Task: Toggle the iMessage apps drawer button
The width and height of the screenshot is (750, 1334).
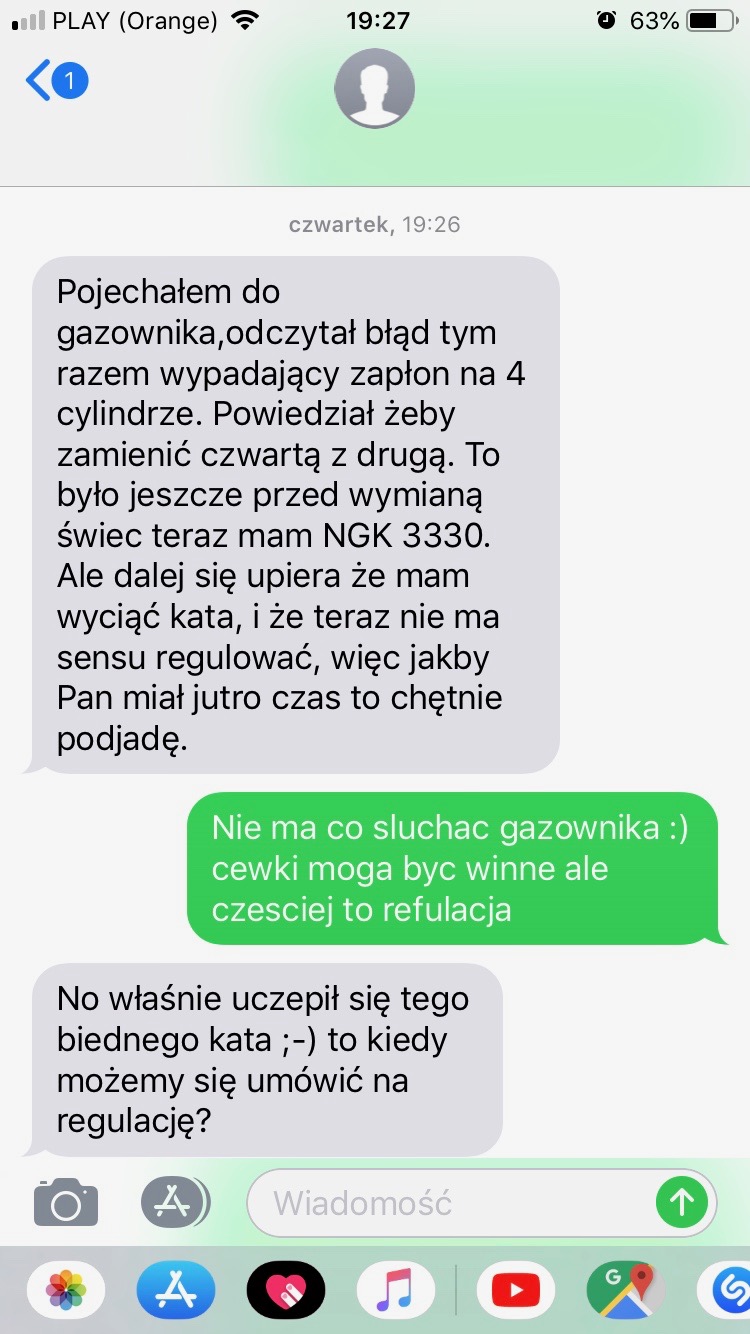Action: 175,1201
